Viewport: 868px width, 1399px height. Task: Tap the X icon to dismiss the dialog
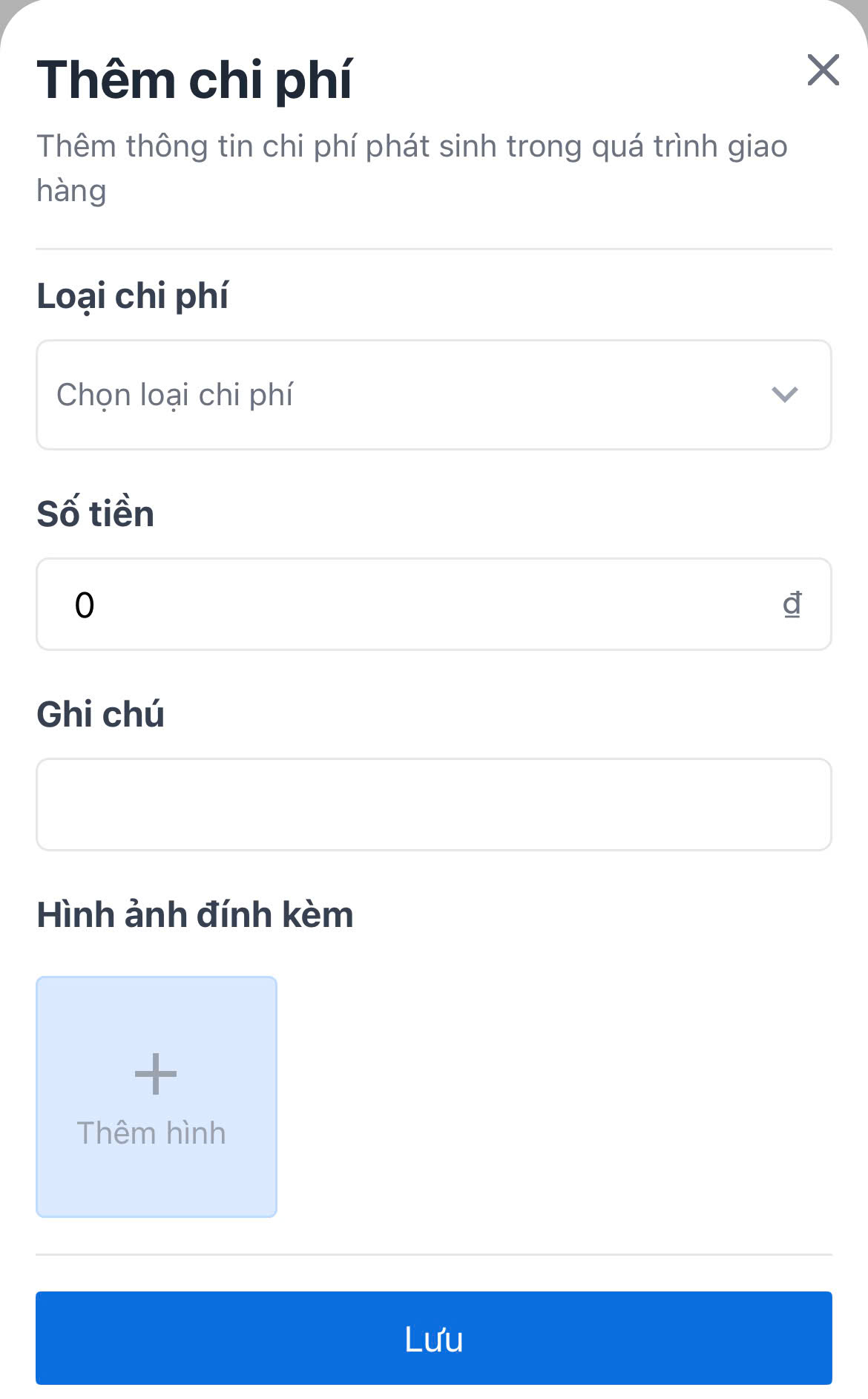pyautogui.click(x=822, y=69)
